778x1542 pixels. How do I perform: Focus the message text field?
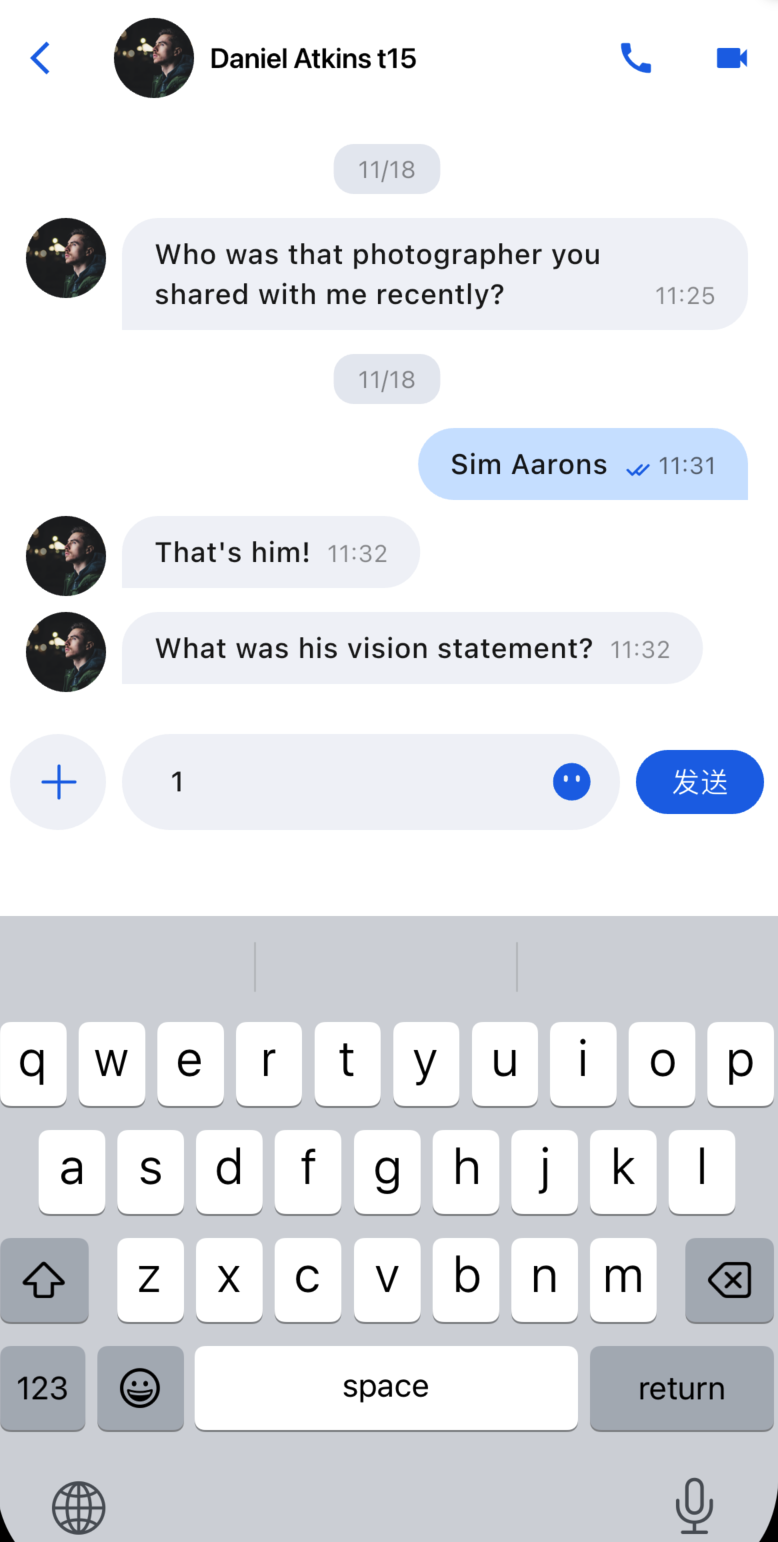[x=350, y=782]
